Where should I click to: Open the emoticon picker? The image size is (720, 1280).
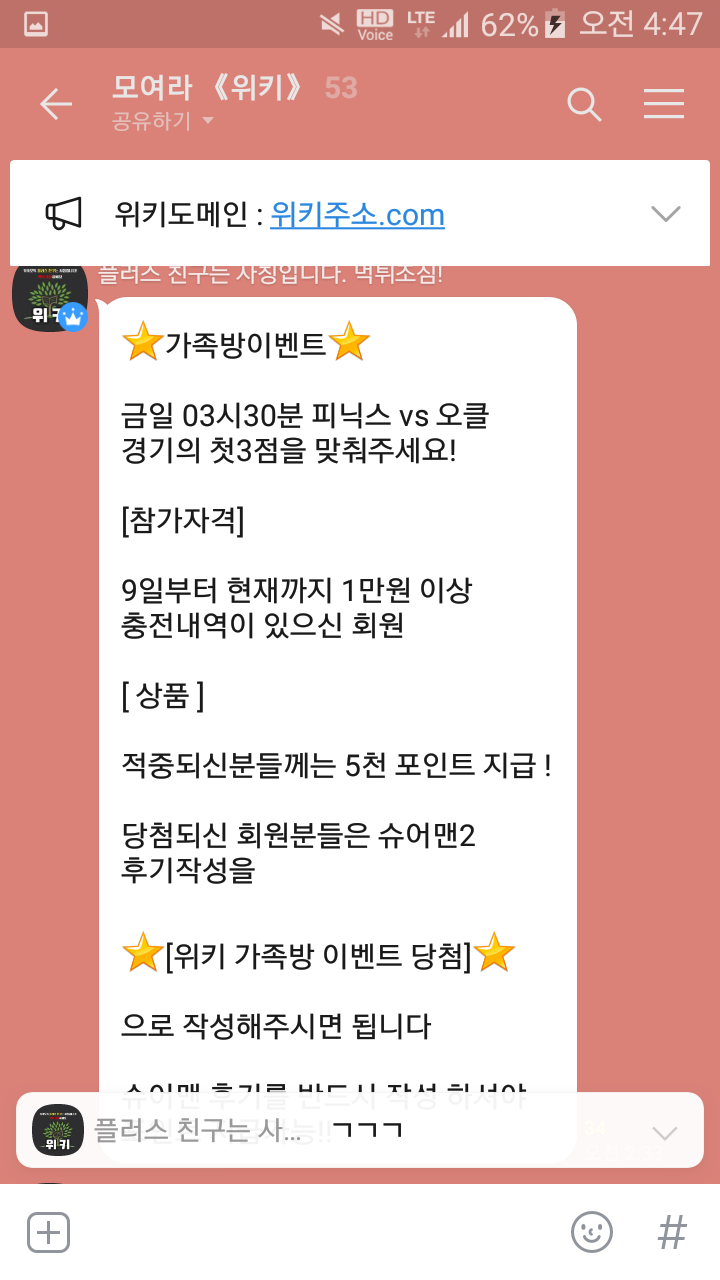[591, 1232]
